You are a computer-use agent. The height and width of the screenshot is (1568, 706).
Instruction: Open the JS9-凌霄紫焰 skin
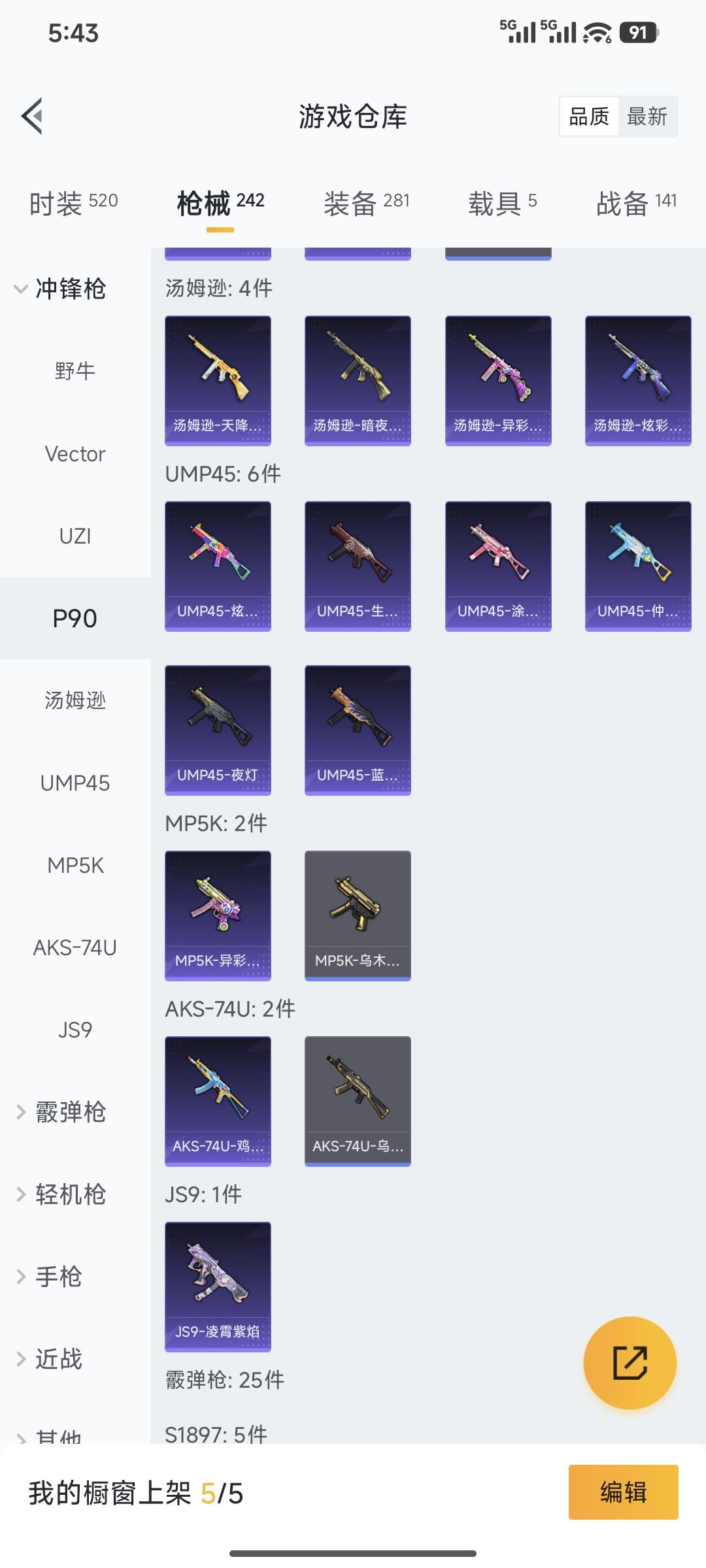click(218, 1286)
